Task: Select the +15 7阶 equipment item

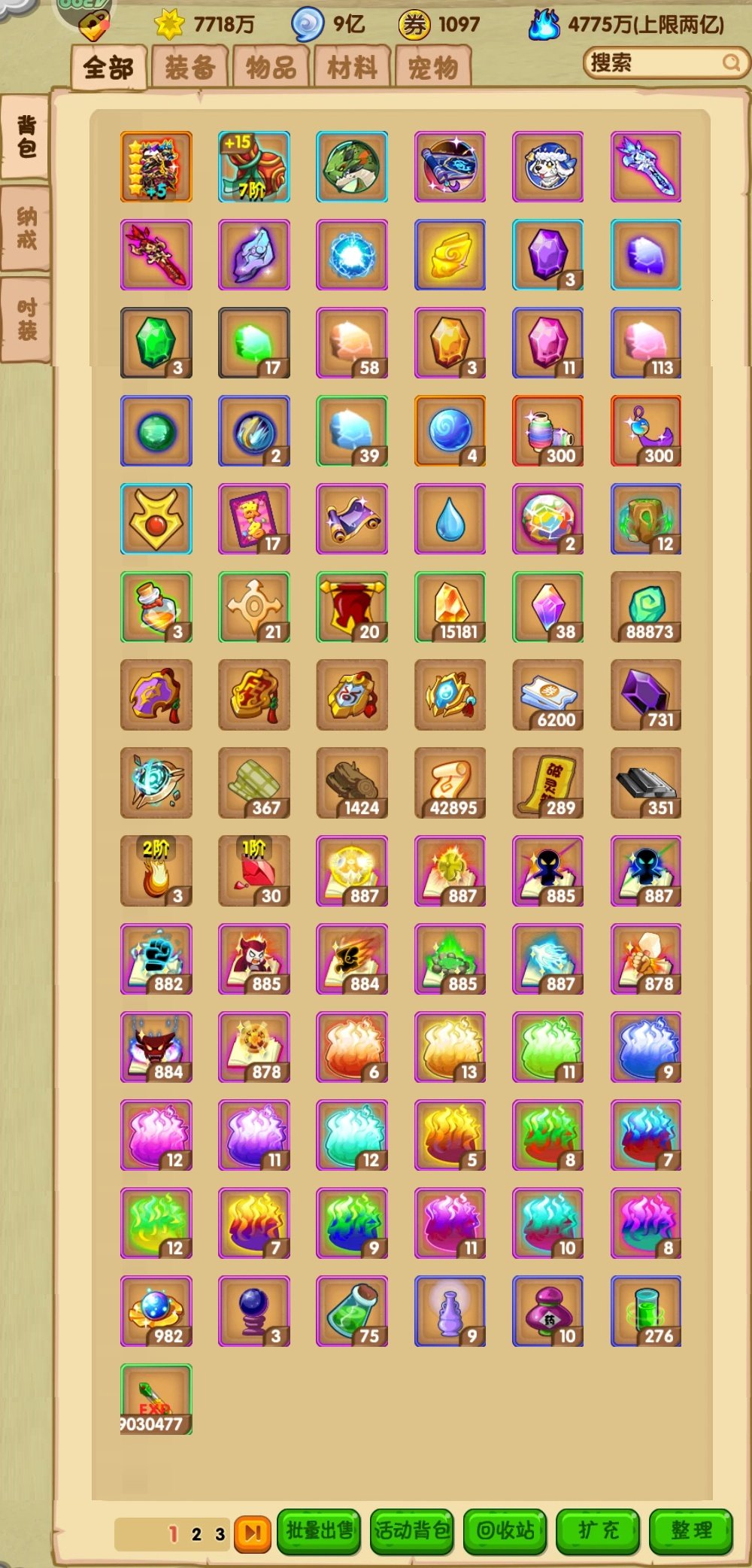Action: click(x=254, y=167)
